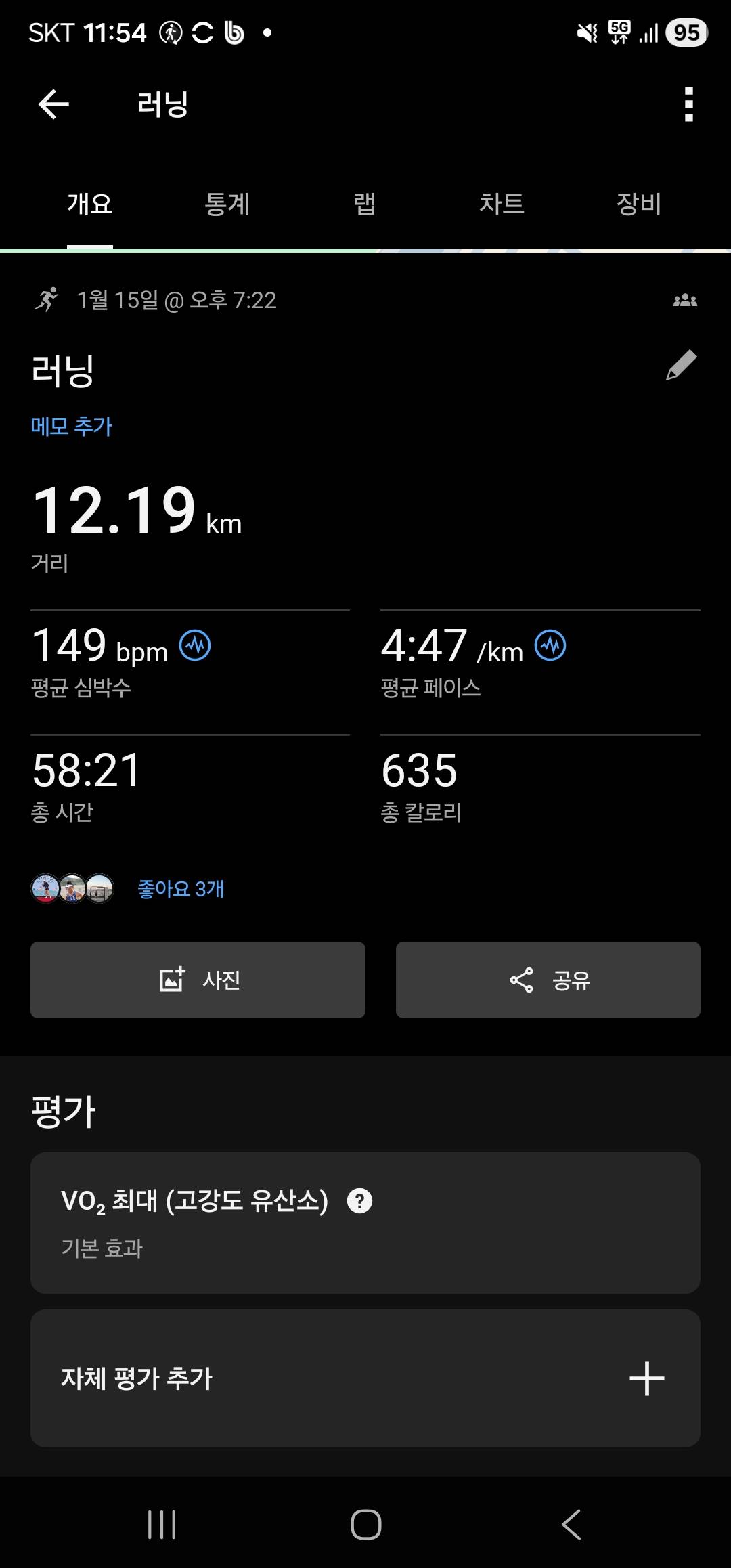Open the 장비 tab
The image size is (731, 1568).
639,202
